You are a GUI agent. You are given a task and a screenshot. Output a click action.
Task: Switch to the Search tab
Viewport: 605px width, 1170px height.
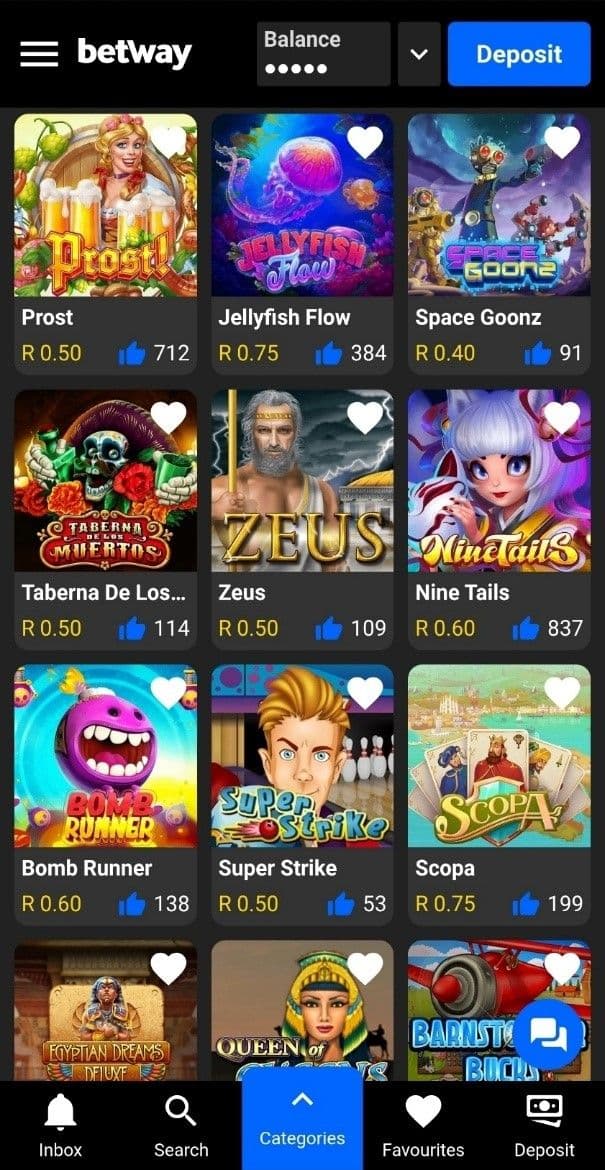coord(181,1125)
